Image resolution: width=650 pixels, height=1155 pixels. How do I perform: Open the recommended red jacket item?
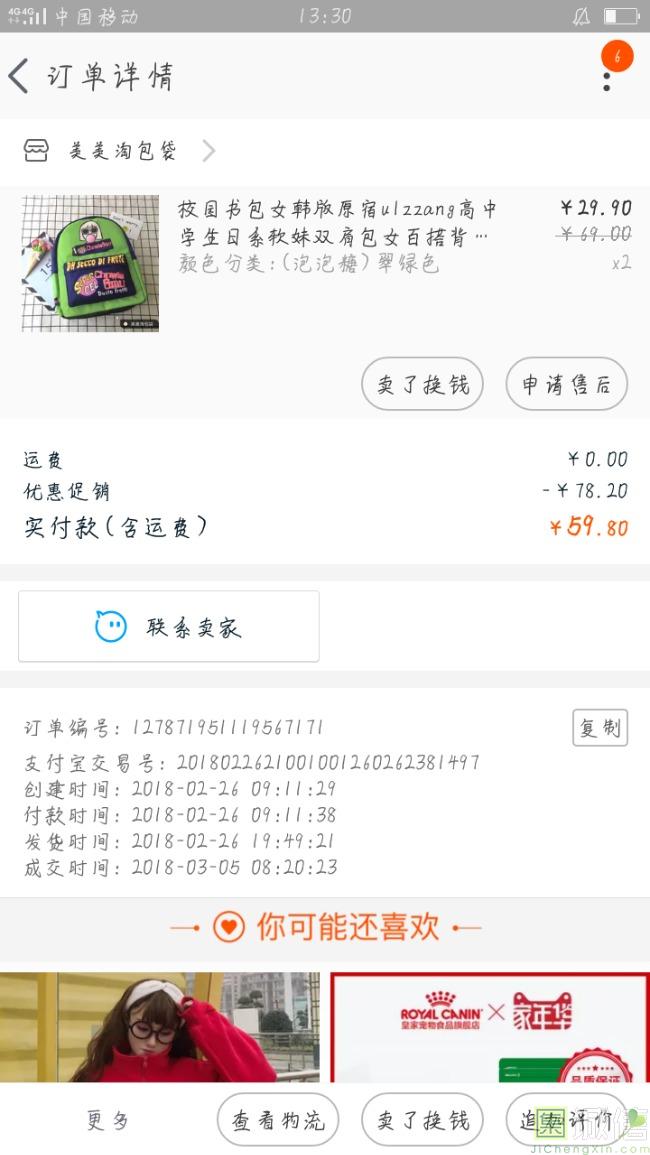(x=160, y=1026)
